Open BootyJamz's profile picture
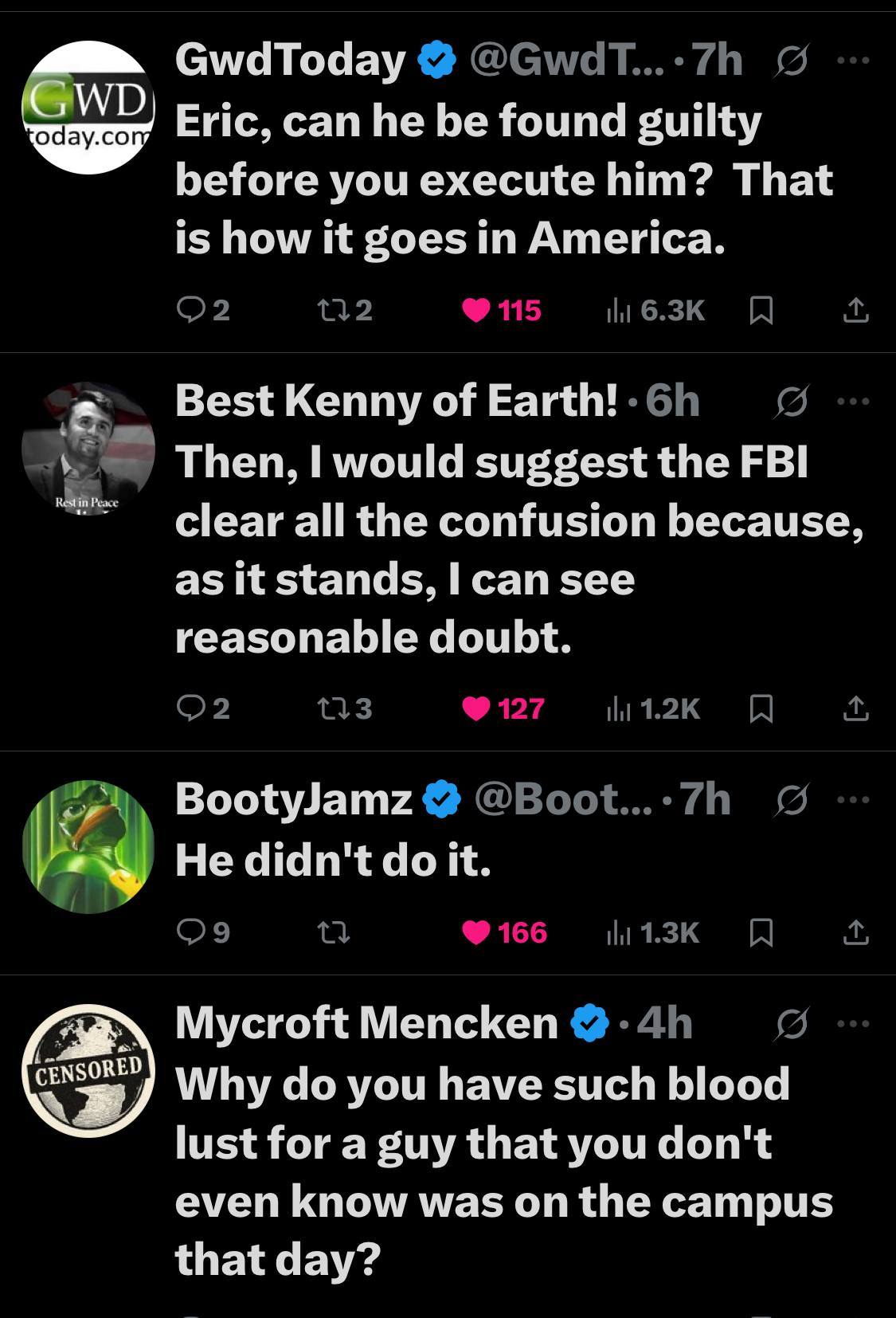This screenshot has width=896, height=1318. pyautogui.click(x=88, y=846)
